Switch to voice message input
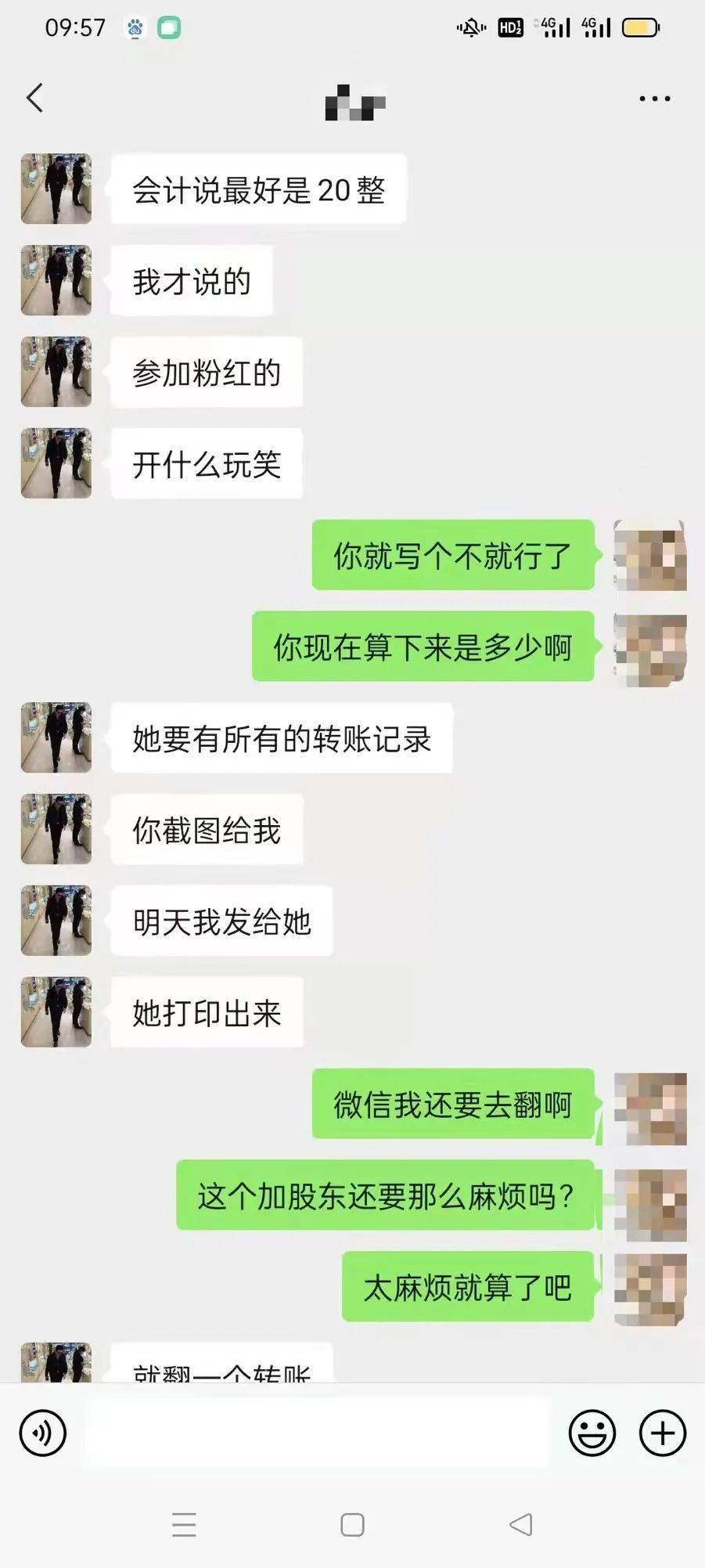The image size is (705, 1568). click(43, 1433)
